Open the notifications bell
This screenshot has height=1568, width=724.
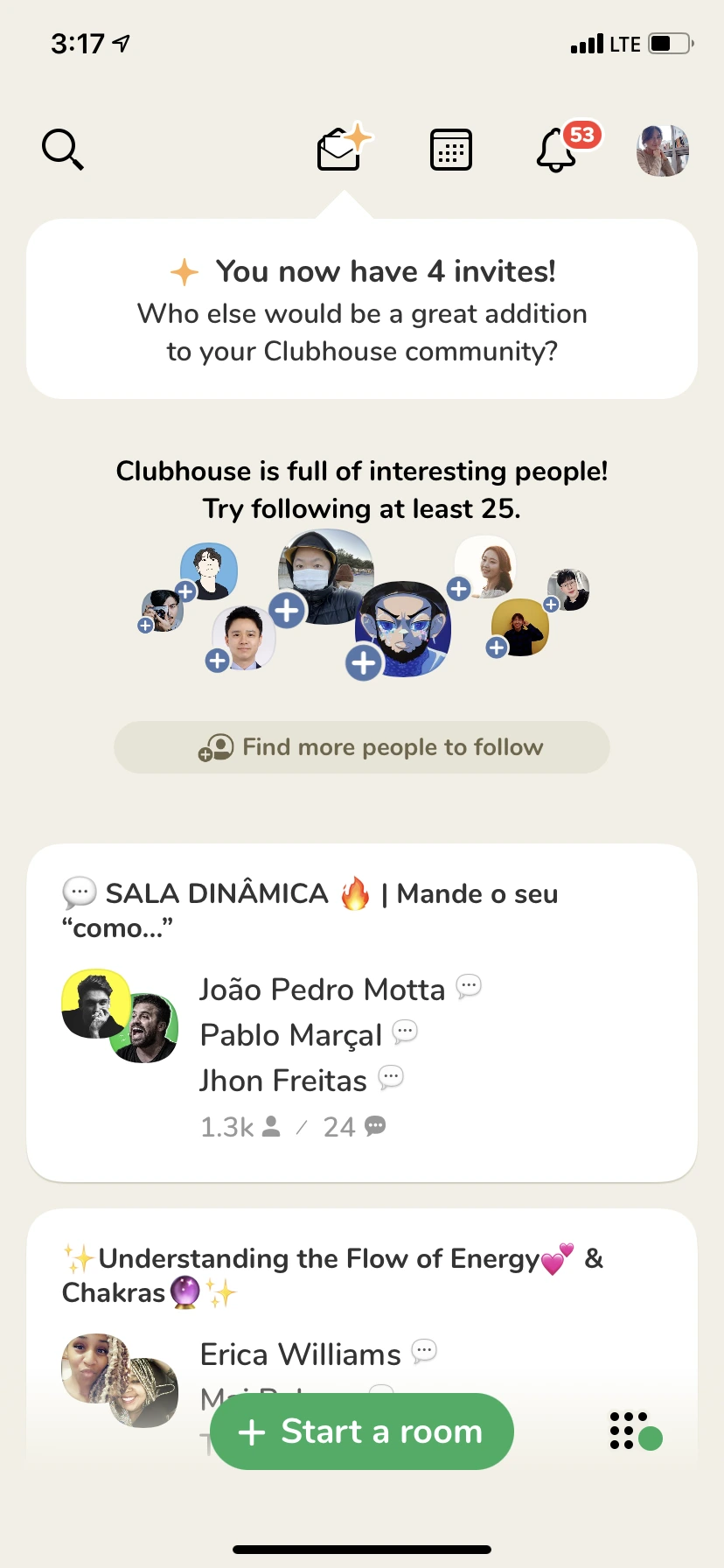click(x=557, y=150)
